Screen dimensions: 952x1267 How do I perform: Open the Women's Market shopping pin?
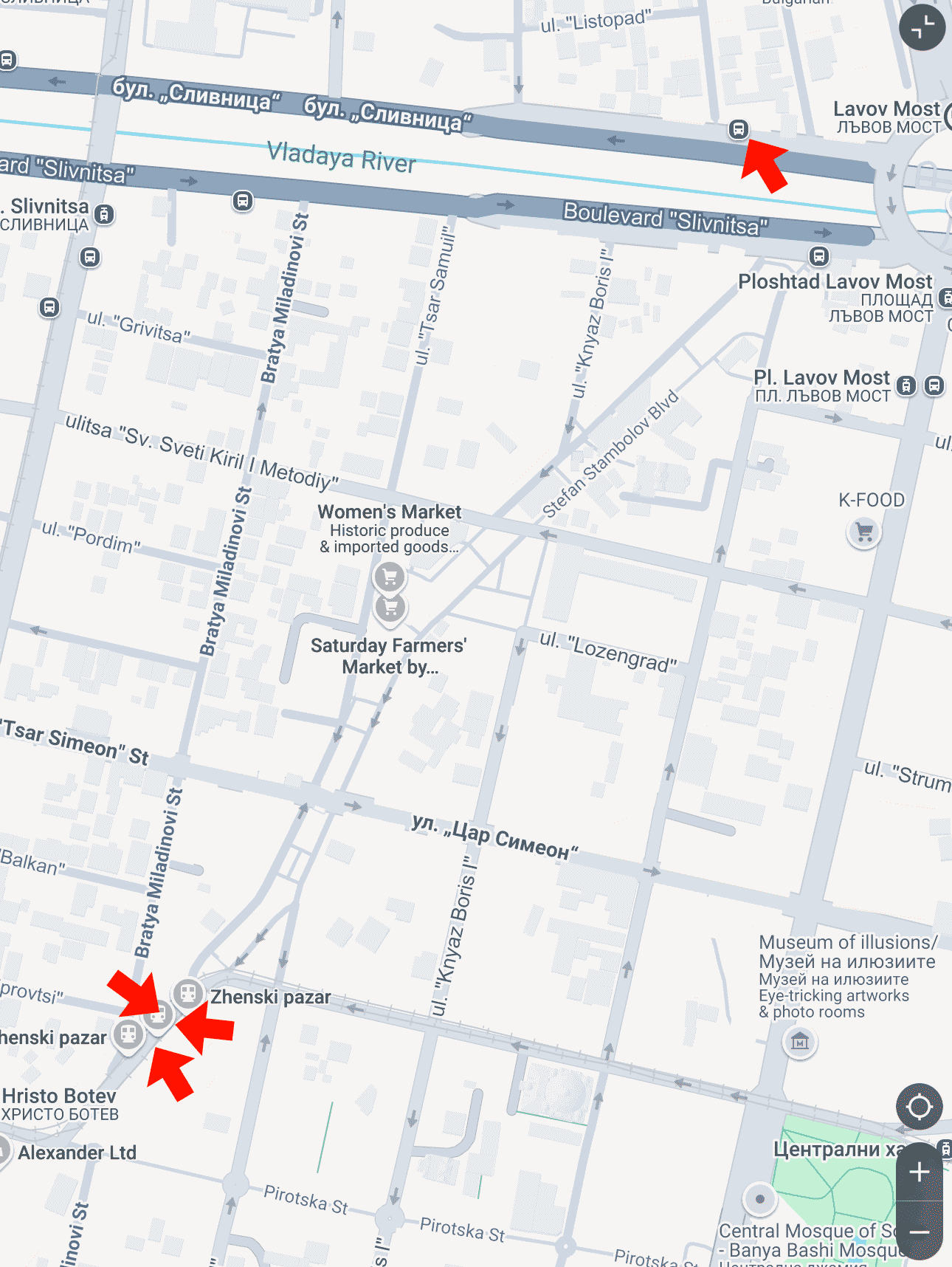pyautogui.click(x=390, y=577)
